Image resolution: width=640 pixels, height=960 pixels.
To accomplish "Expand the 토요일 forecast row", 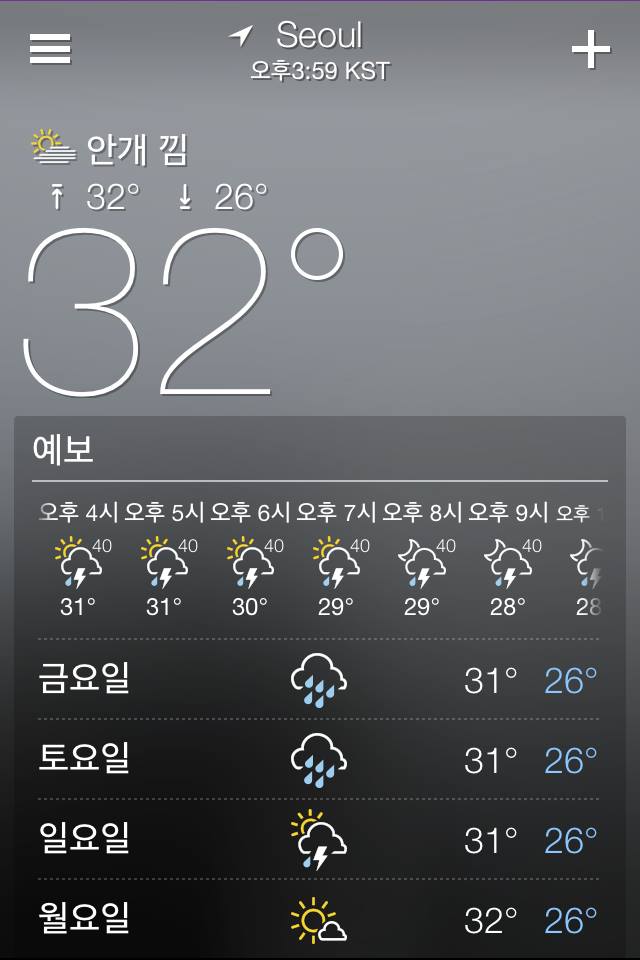I will tap(318, 760).
